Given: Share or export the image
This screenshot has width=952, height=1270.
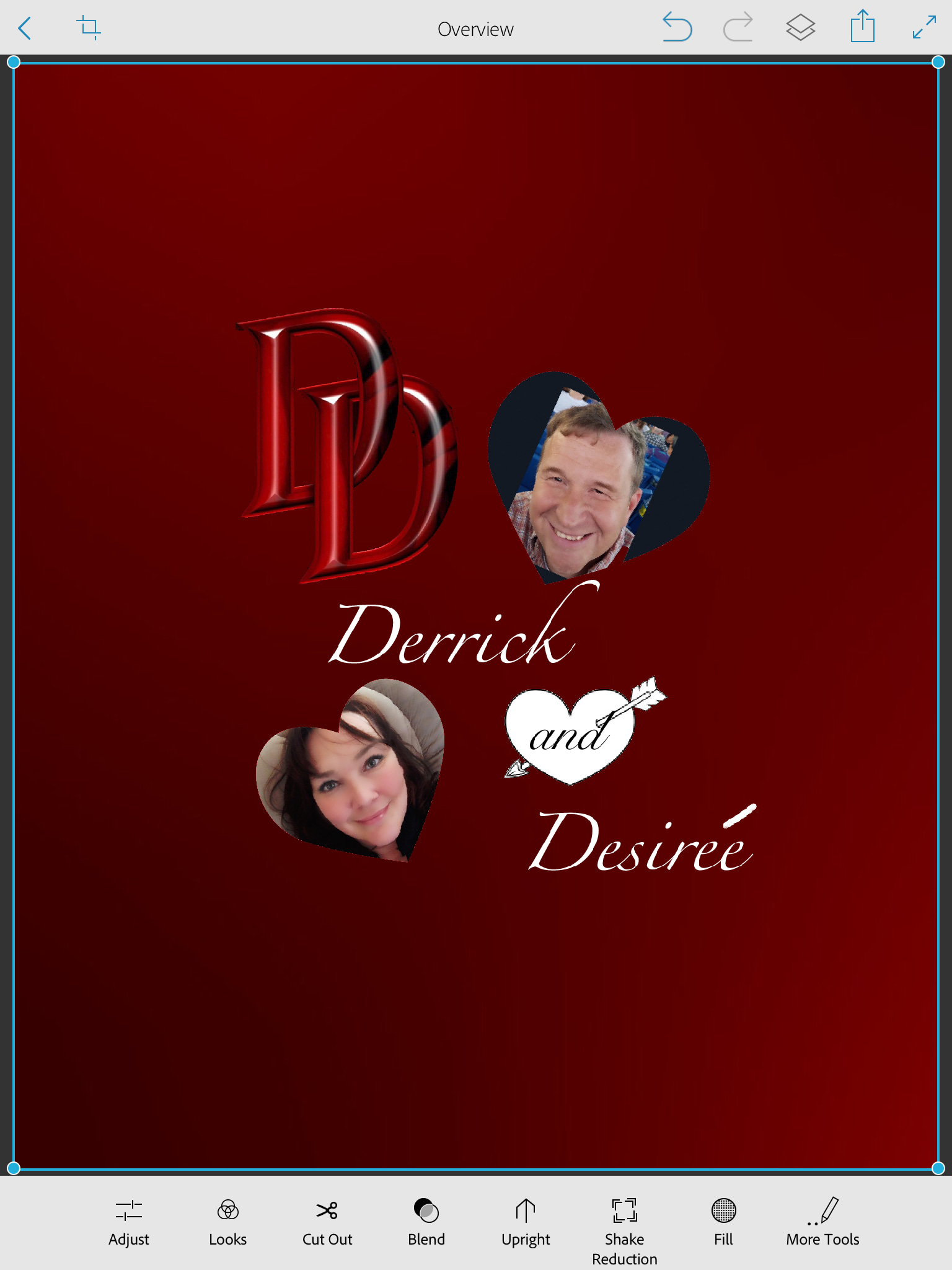Looking at the screenshot, I should coord(862,27).
